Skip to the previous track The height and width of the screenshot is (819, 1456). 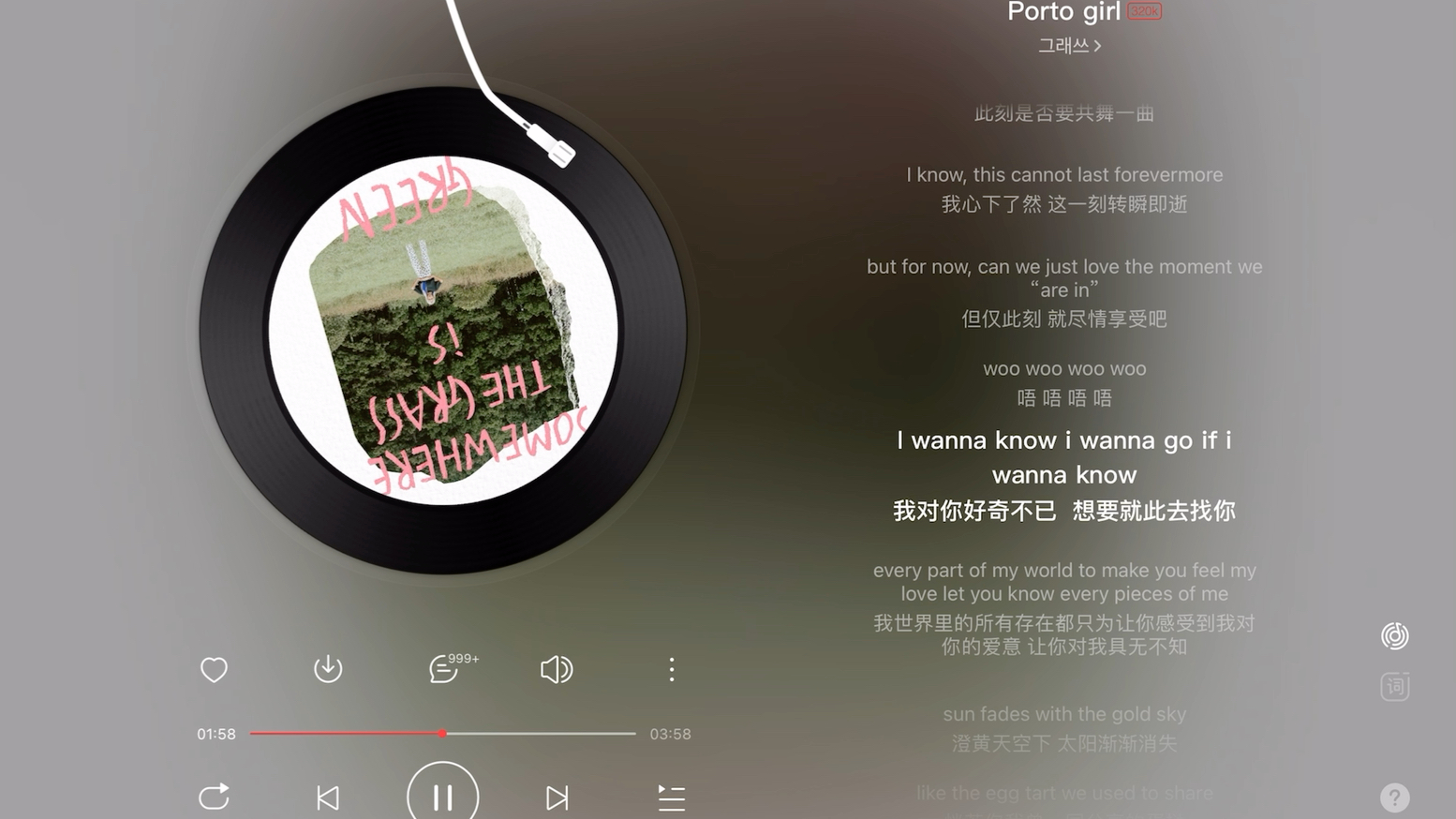(328, 797)
